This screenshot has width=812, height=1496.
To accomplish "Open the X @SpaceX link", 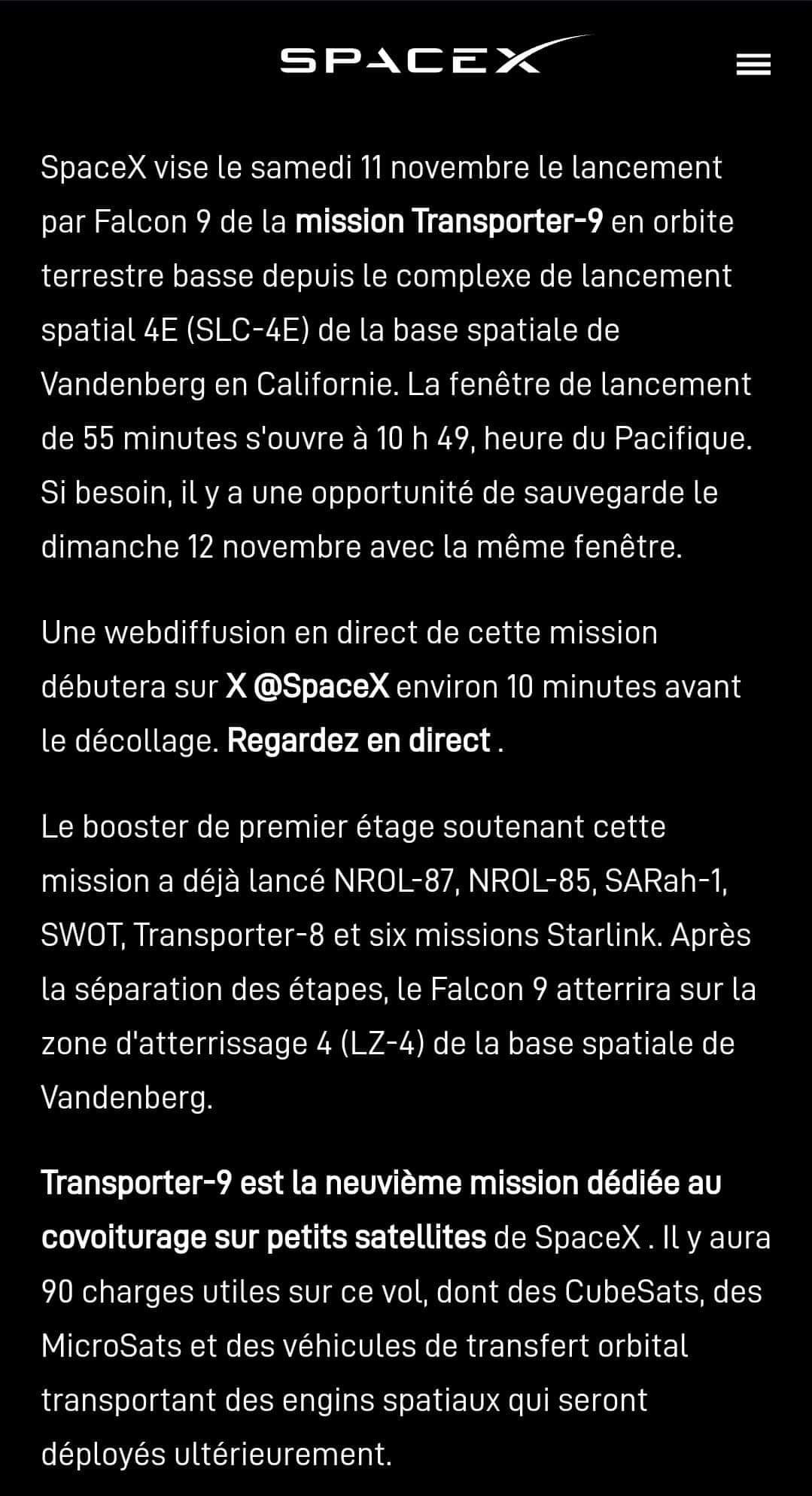I will (307, 686).
